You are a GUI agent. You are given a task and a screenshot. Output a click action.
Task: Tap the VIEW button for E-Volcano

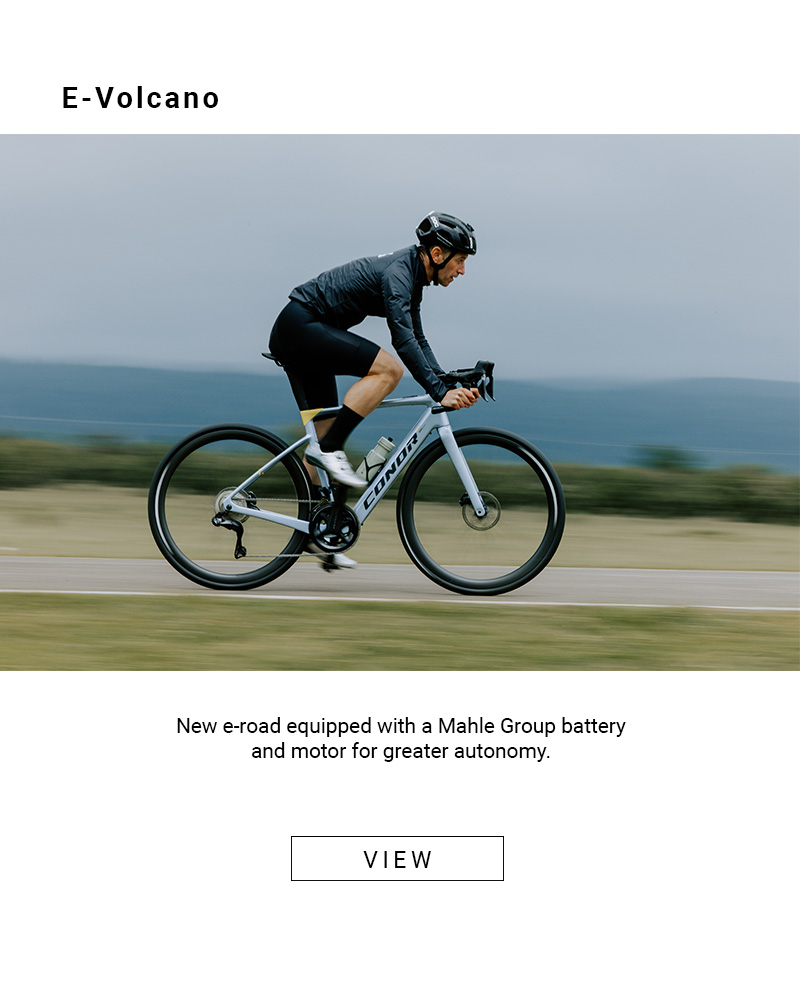coord(397,859)
